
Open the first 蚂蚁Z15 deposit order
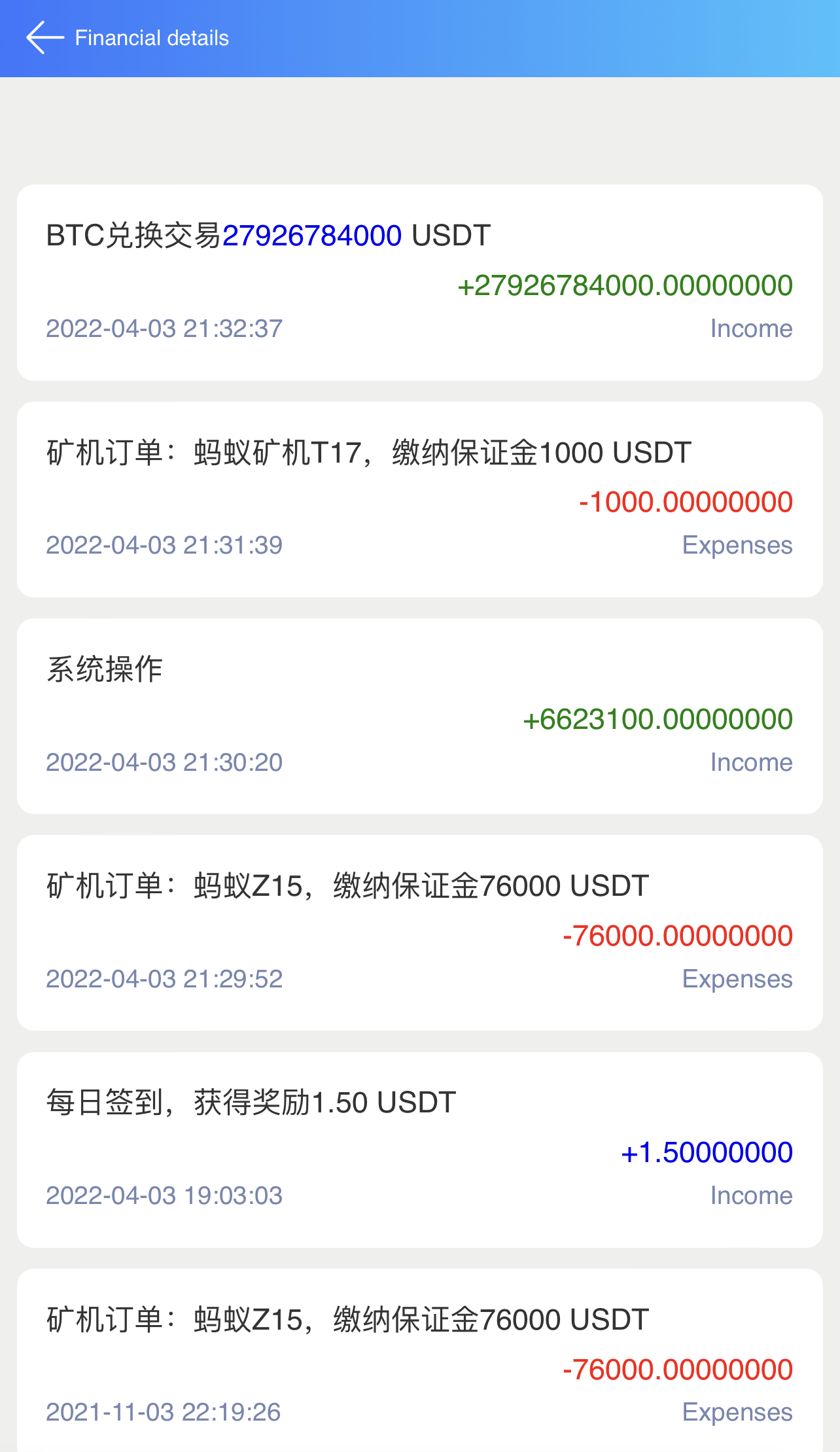[419, 929]
